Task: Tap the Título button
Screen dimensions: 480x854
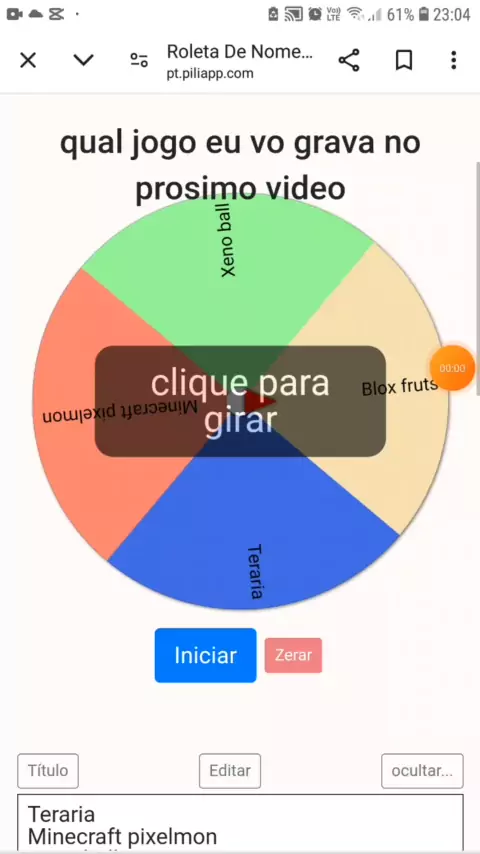Action: tap(48, 771)
